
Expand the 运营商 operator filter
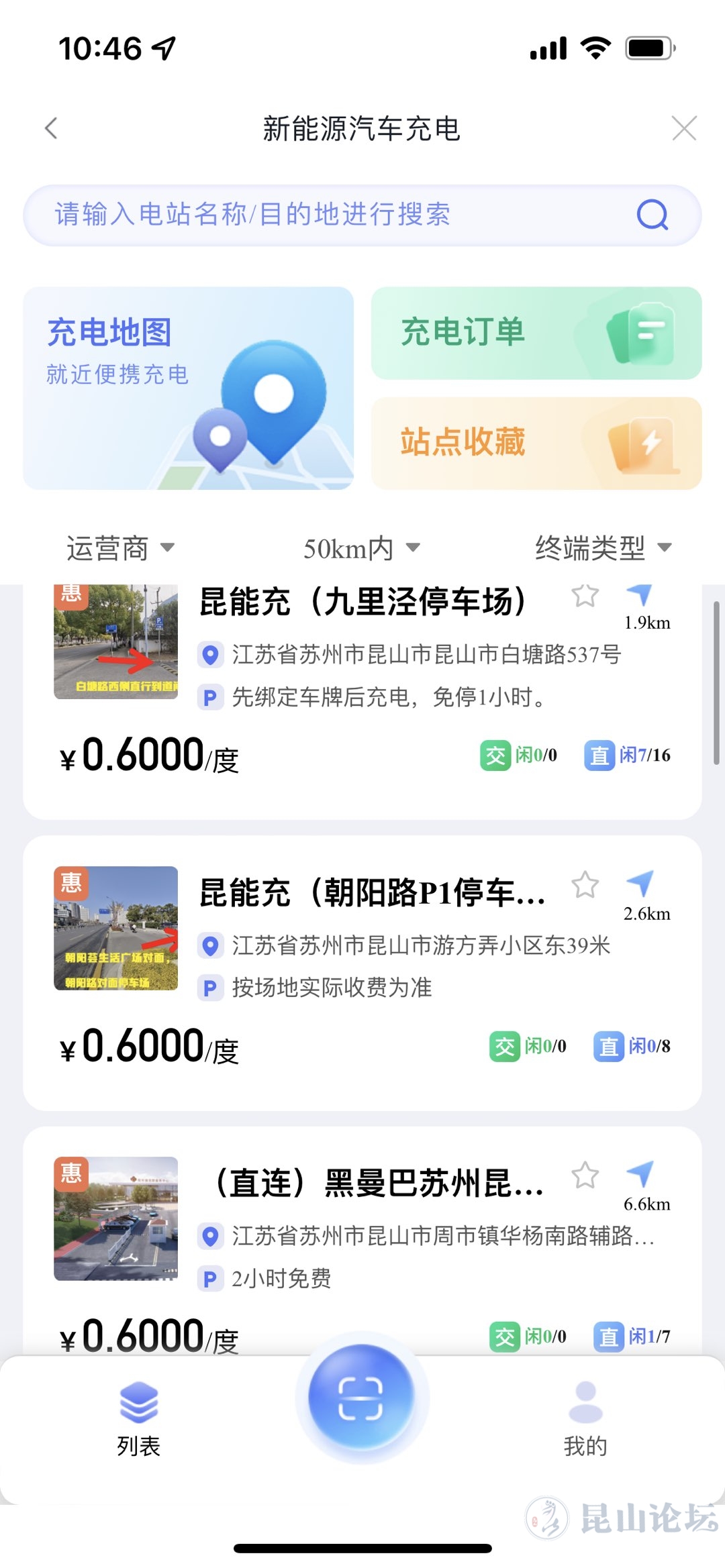(x=121, y=548)
